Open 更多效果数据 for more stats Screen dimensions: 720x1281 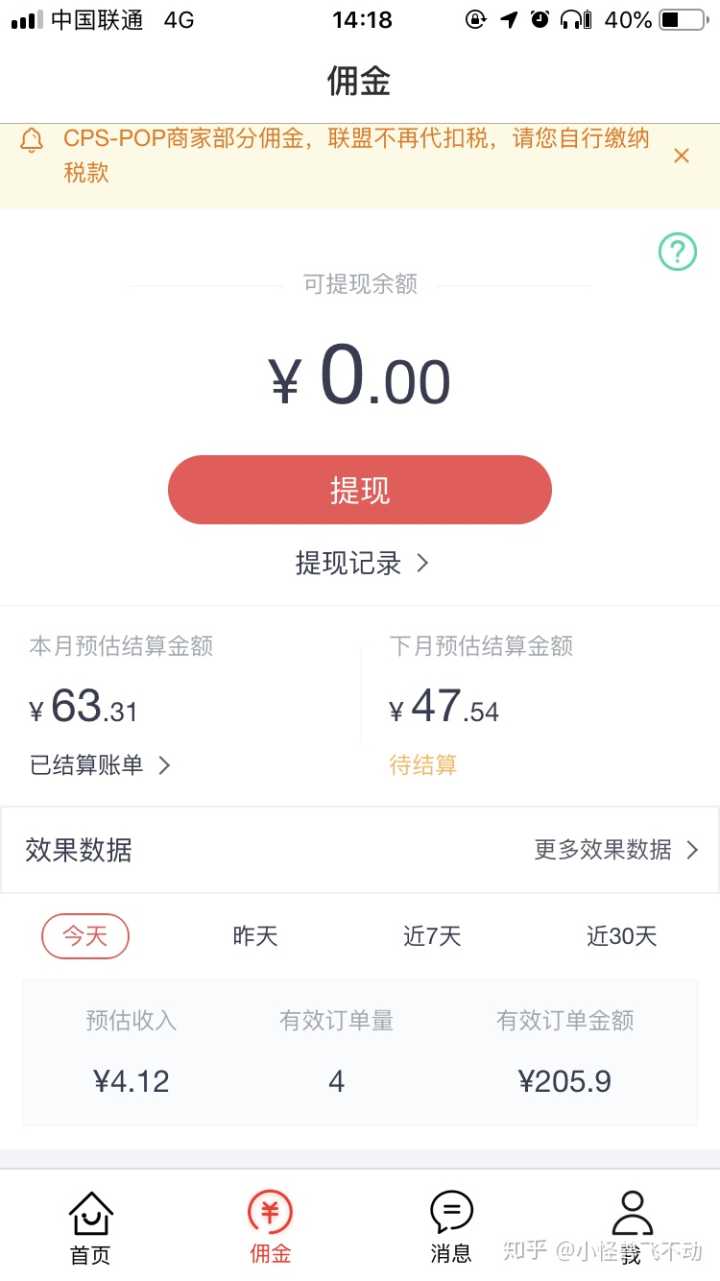pos(616,850)
